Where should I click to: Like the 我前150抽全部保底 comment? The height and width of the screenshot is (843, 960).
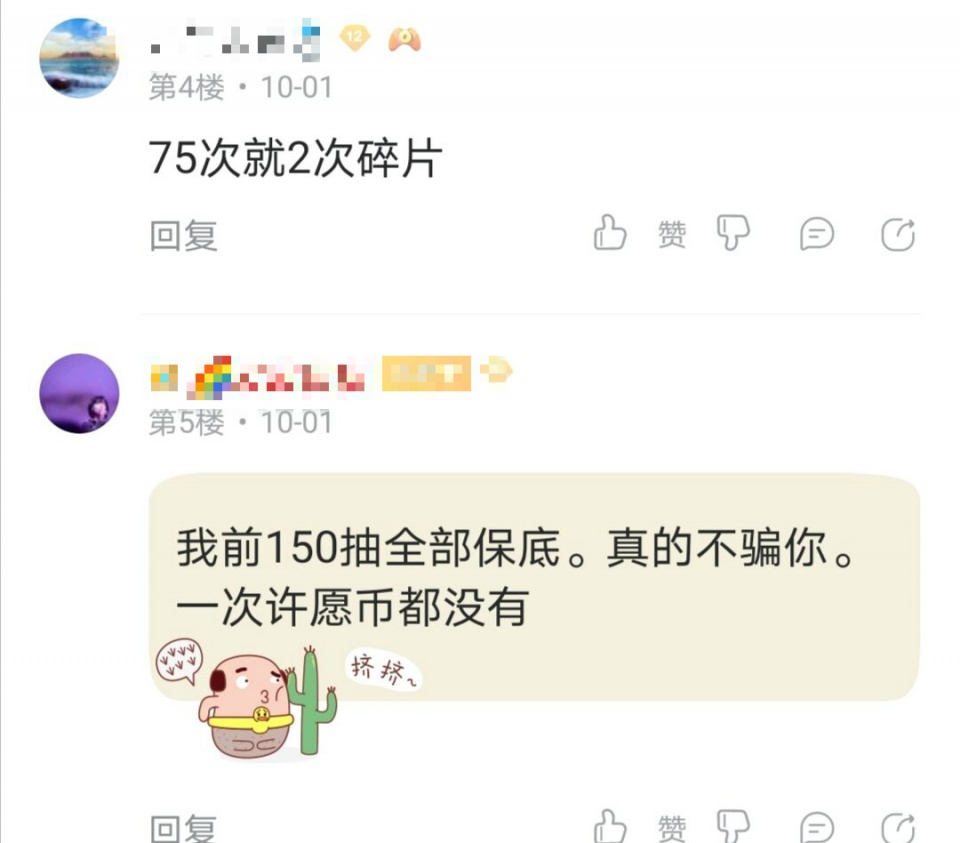611,827
